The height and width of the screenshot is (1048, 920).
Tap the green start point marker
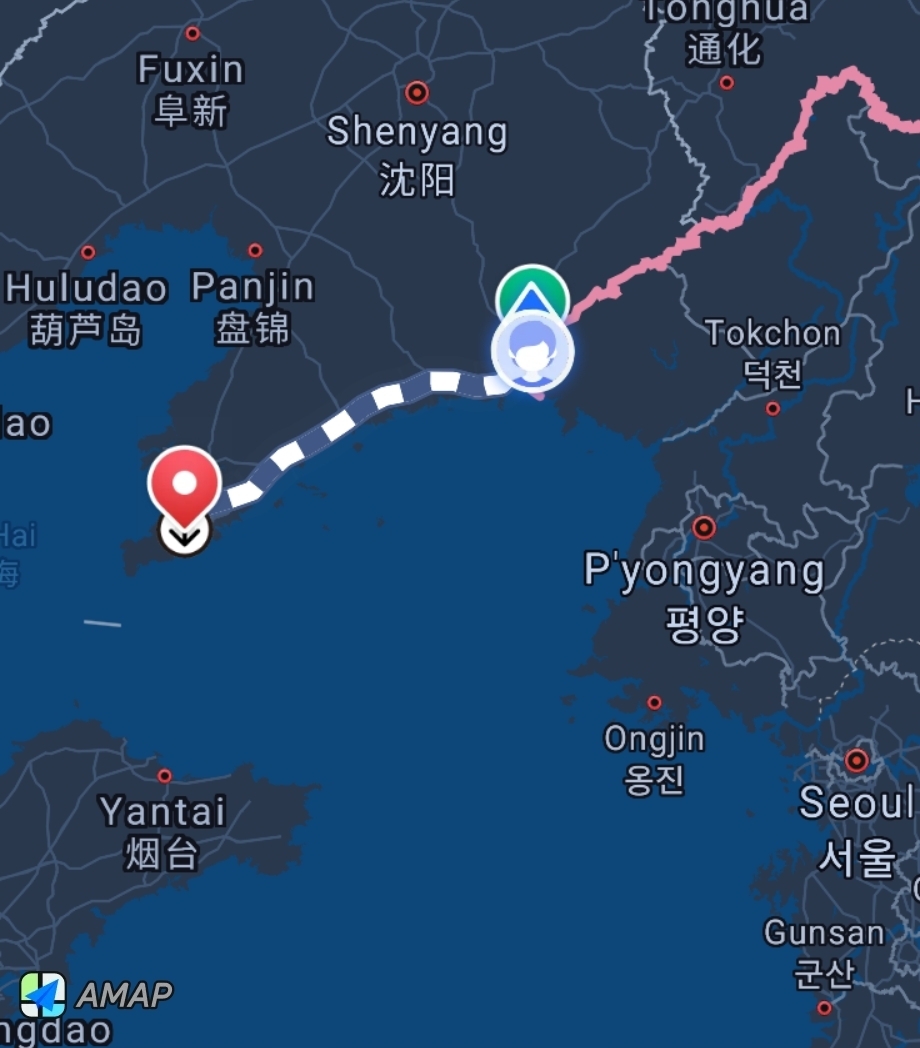tap(533, 290)
